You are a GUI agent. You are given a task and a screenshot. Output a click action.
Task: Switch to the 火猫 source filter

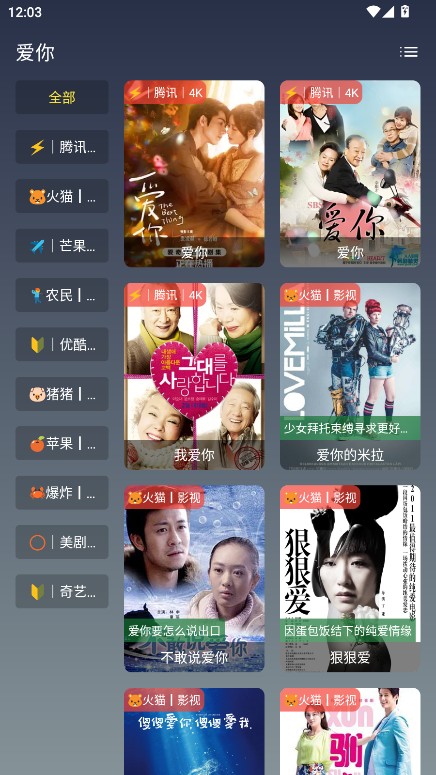pyautogui.click(x=62, y=196)
